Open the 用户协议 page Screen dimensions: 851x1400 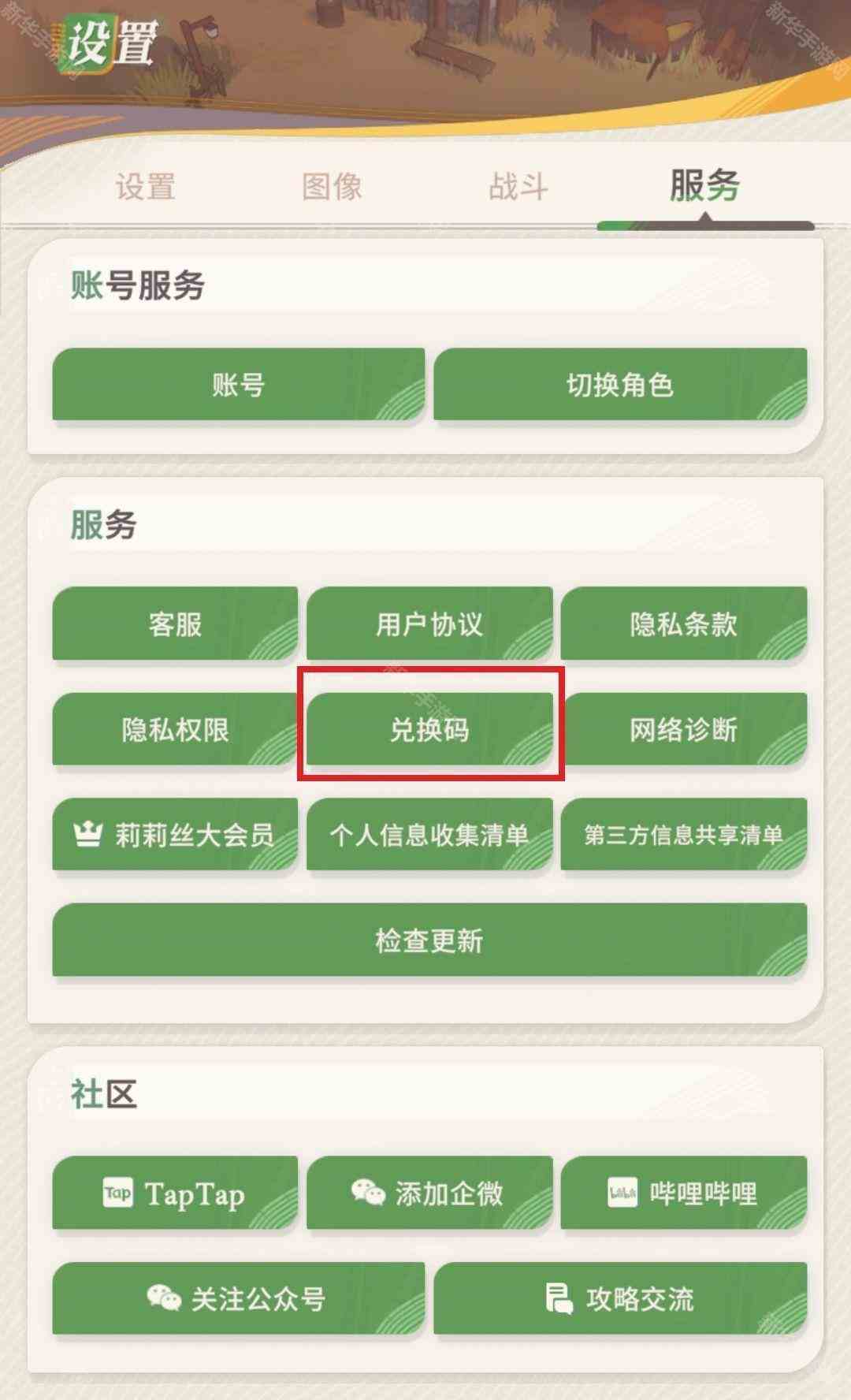(429, 624)
